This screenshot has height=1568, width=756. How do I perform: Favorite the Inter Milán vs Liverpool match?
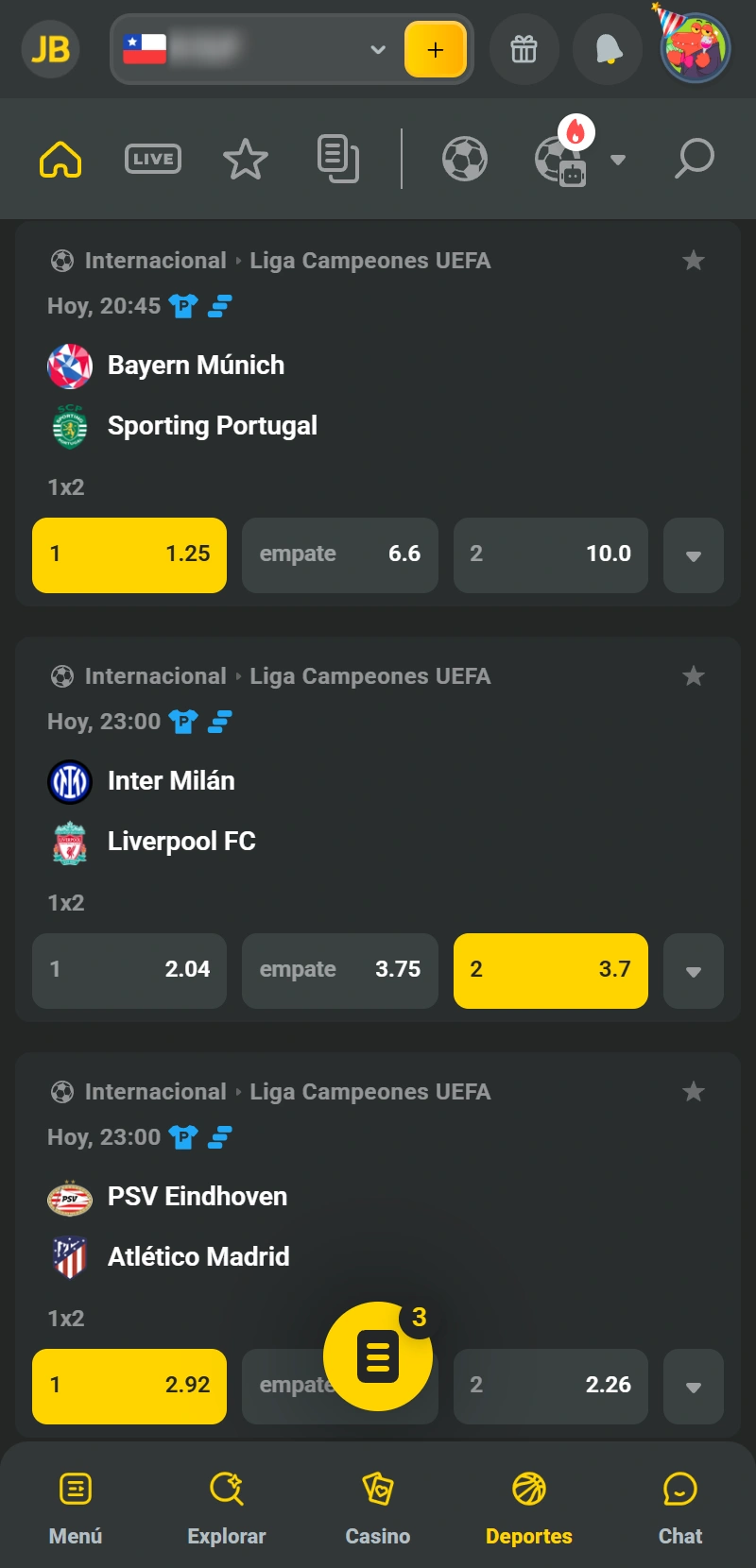coord(694,676)
